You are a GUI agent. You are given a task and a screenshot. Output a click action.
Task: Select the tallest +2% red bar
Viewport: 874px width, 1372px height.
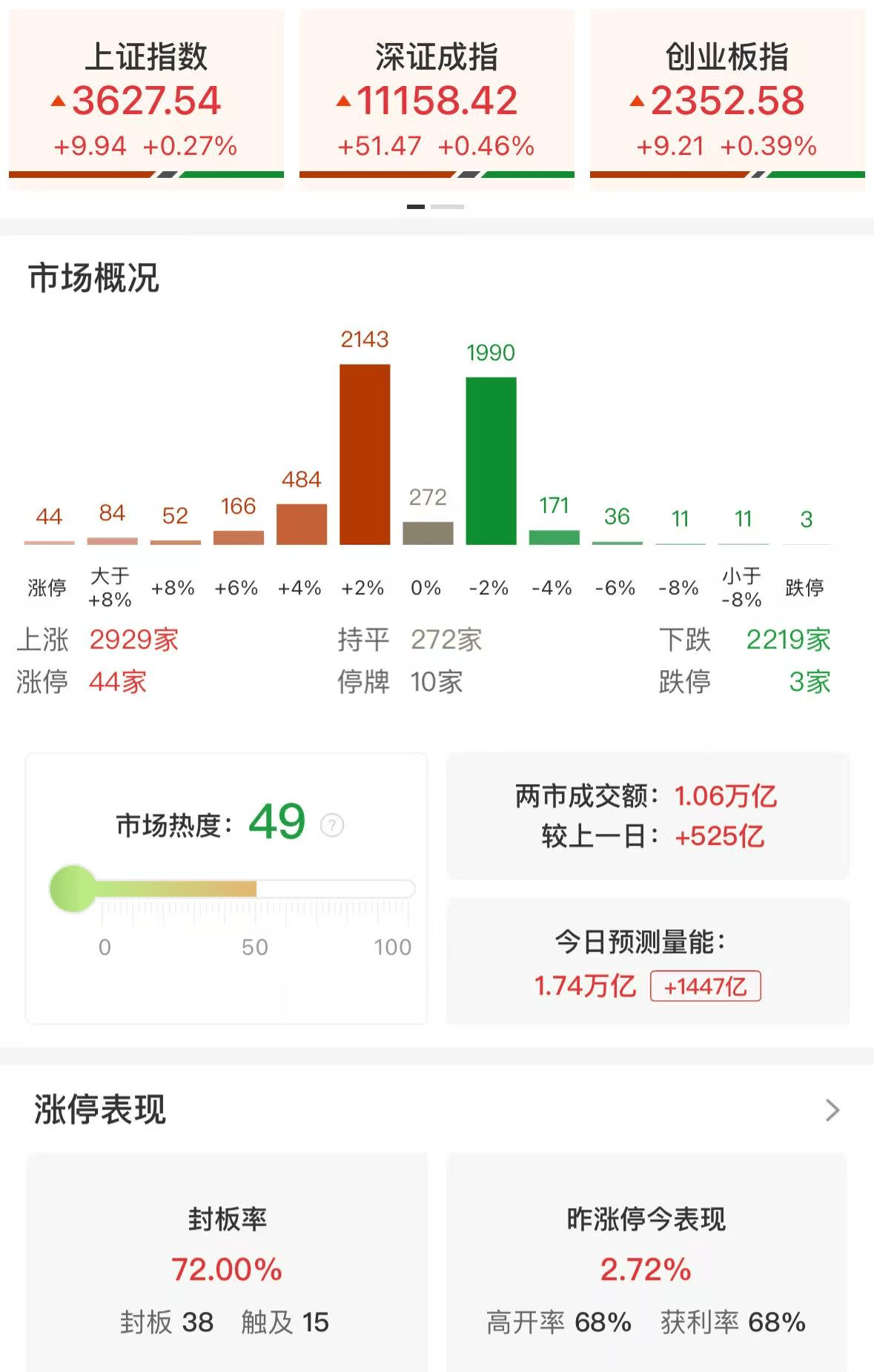pyautogui.click(x=365, y=452)
